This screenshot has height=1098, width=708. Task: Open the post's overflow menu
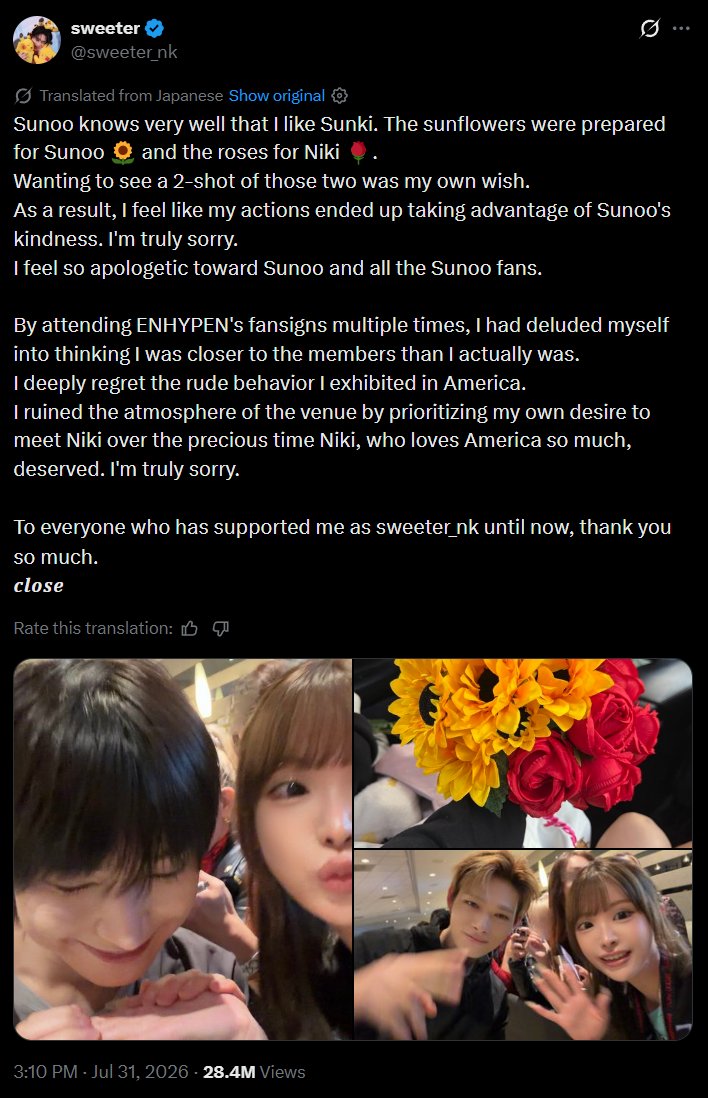[x=681, y=29]
